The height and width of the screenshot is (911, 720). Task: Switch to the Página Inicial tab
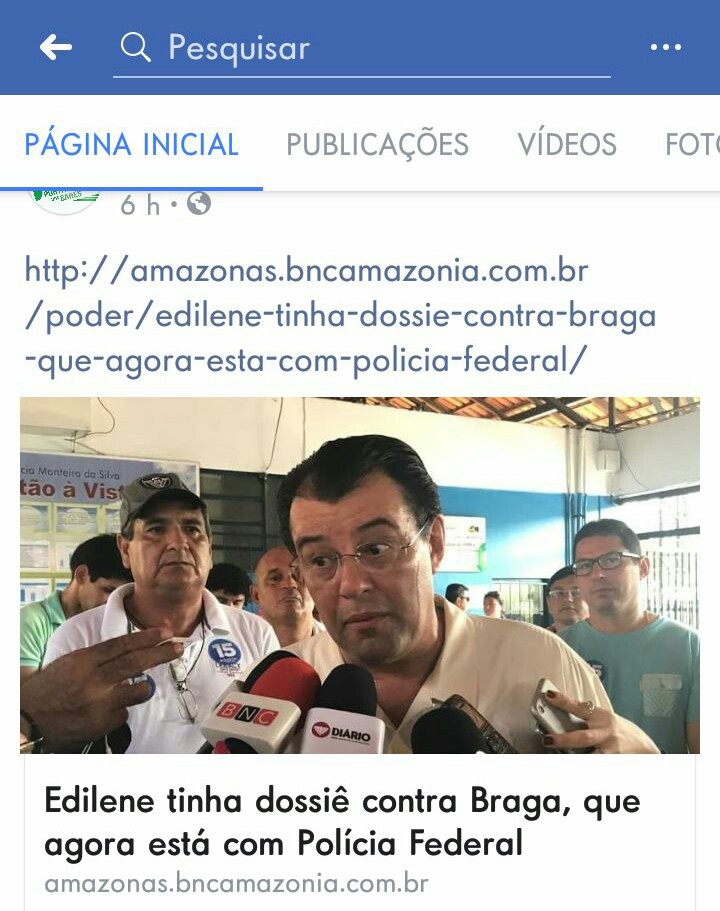pyautogui.click(x=131, y=145)
